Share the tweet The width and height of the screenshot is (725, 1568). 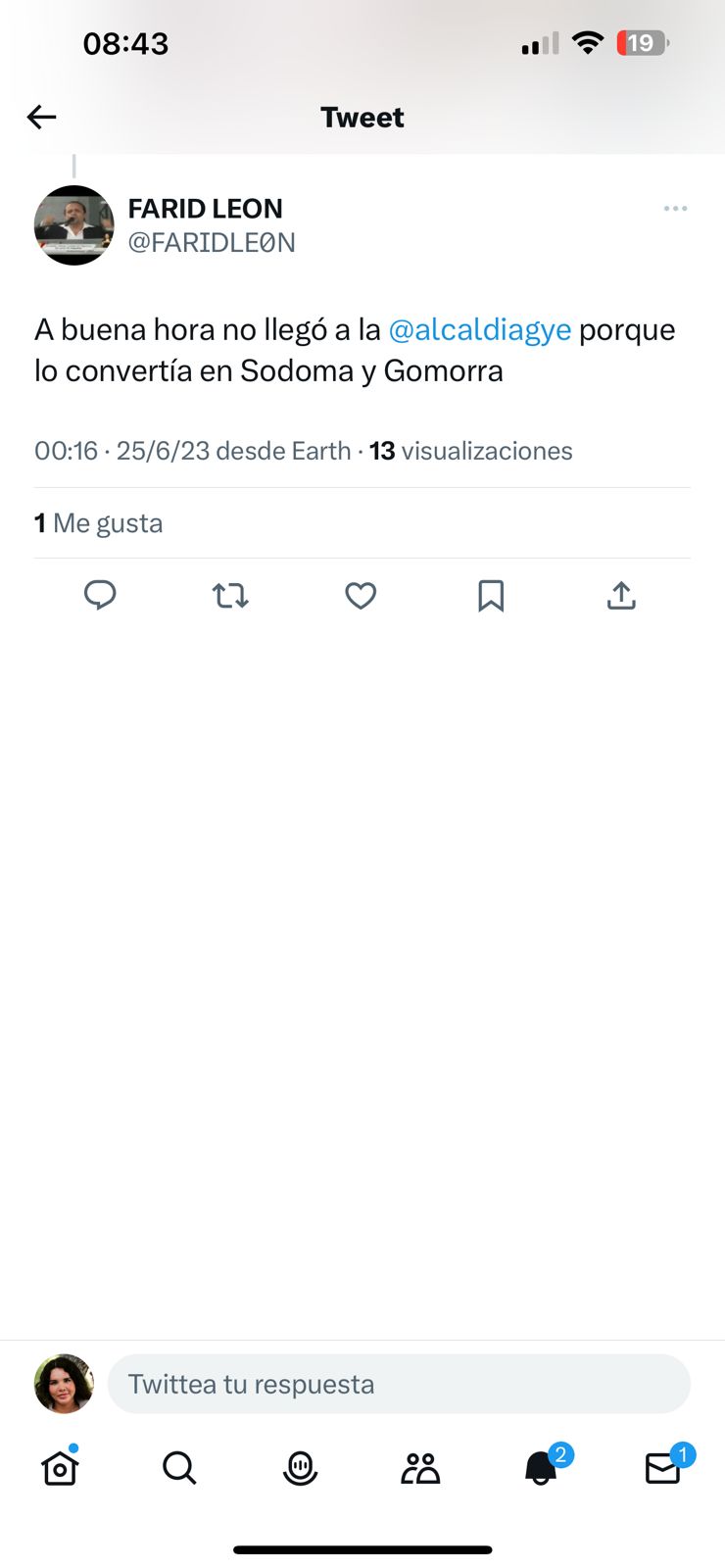621,595
